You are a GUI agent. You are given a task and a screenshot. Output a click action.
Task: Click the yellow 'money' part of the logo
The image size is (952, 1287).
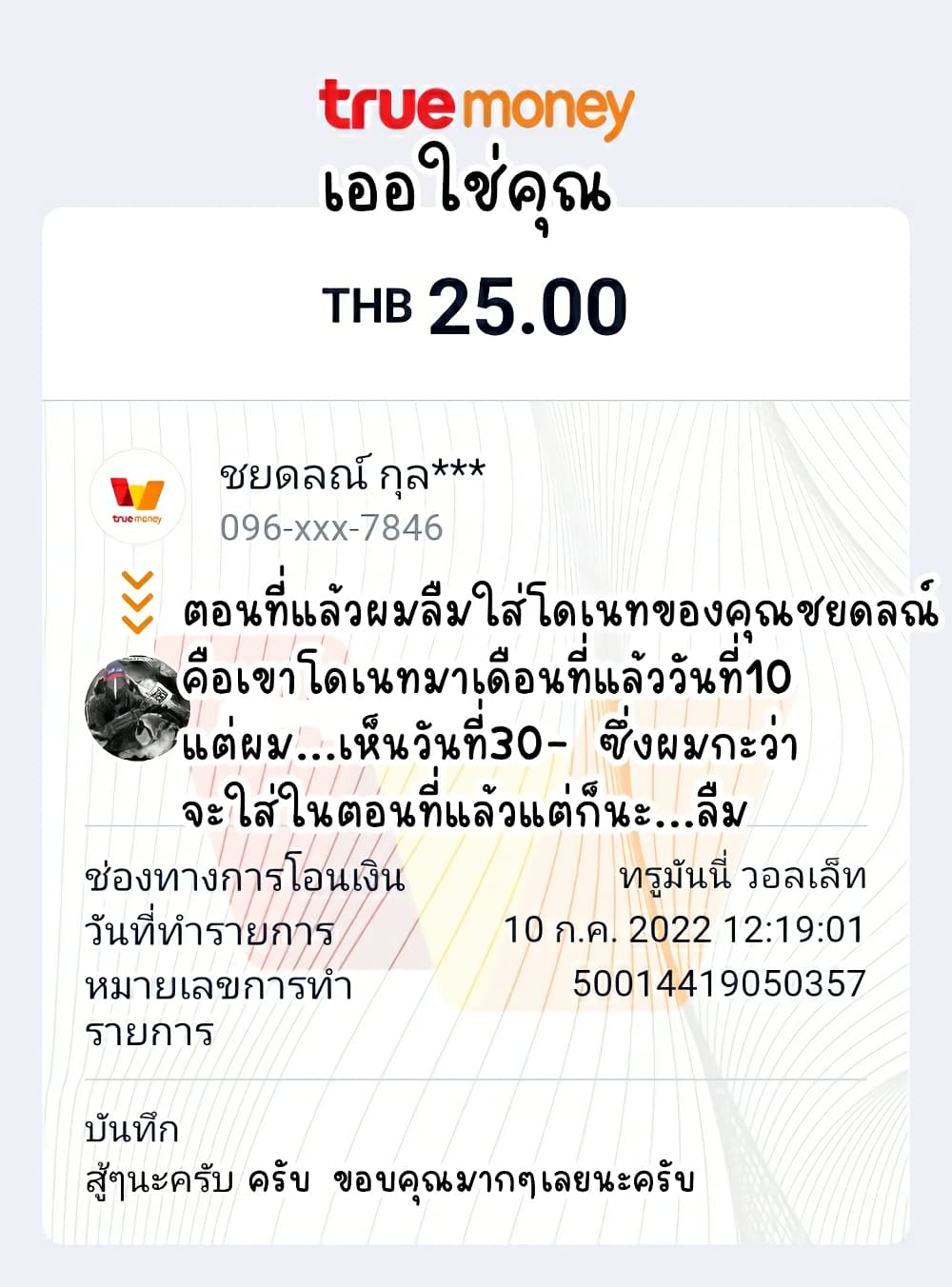(548, 108)
